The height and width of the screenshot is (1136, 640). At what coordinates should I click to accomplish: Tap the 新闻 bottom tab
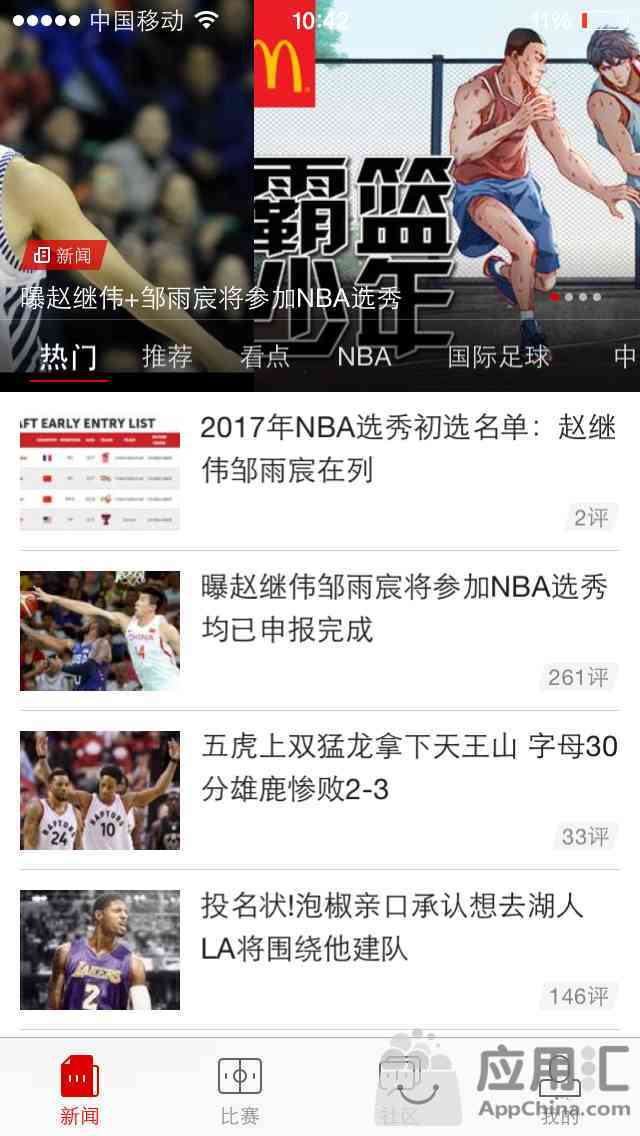[80, 1090]
